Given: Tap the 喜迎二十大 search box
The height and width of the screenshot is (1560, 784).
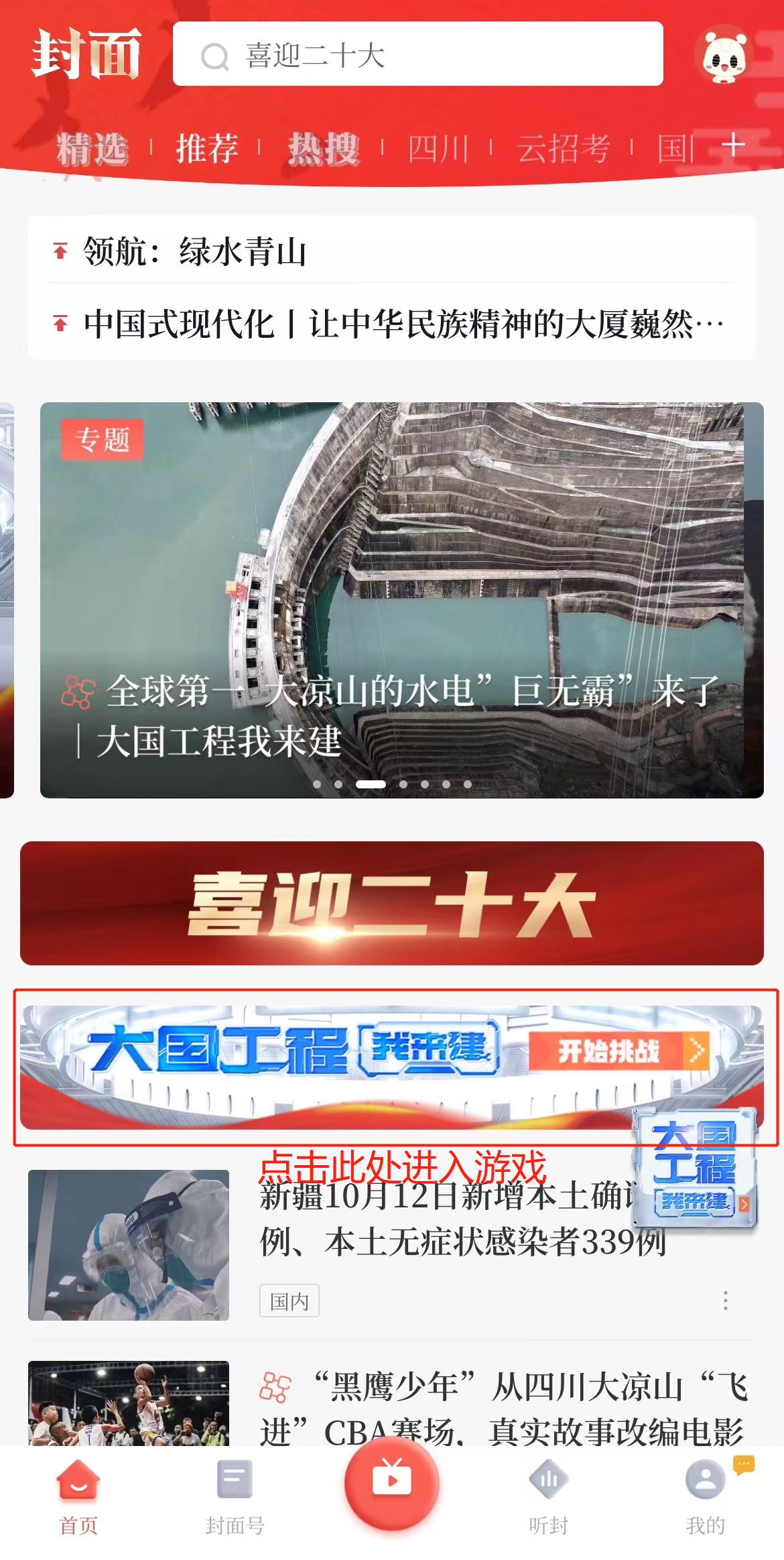Looking at the screenshot, I should (417, 54).
